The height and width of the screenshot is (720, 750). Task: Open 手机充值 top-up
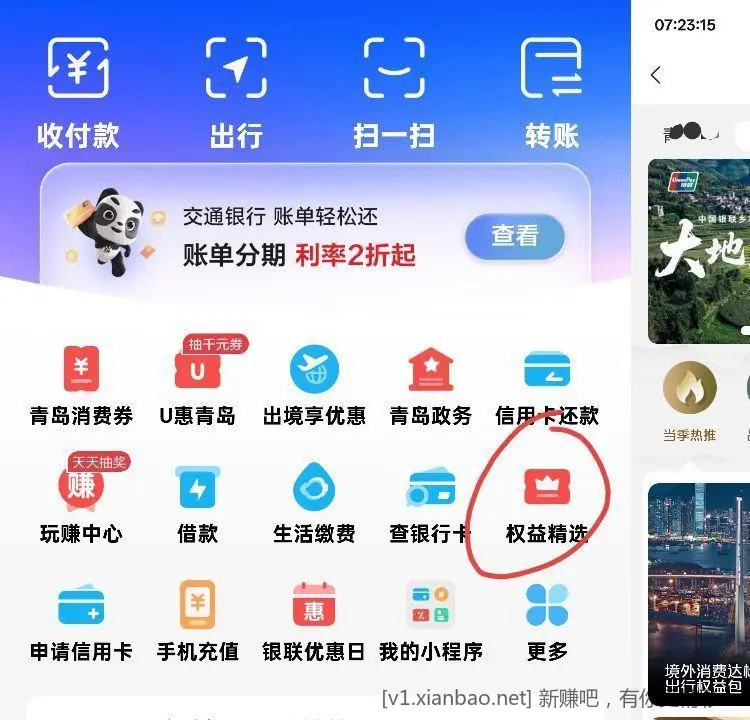point(198,620)
